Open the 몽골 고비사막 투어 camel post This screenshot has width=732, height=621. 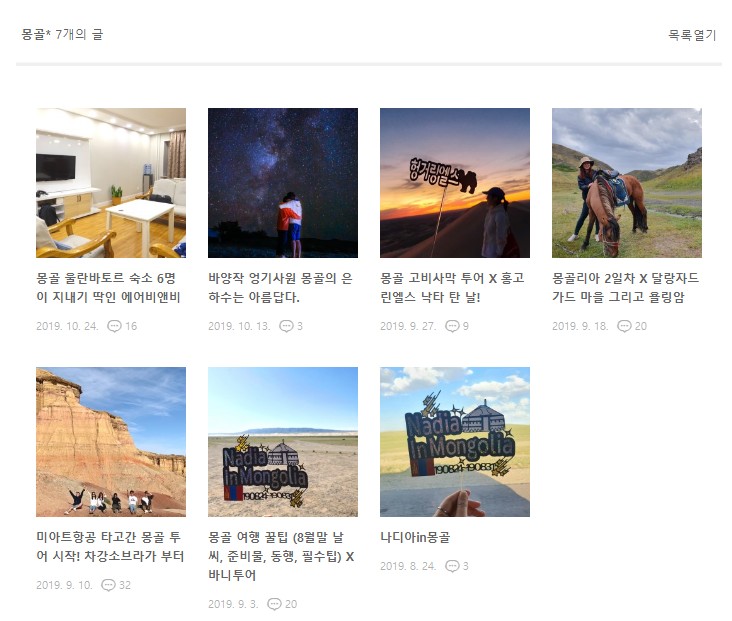(455, 183)
